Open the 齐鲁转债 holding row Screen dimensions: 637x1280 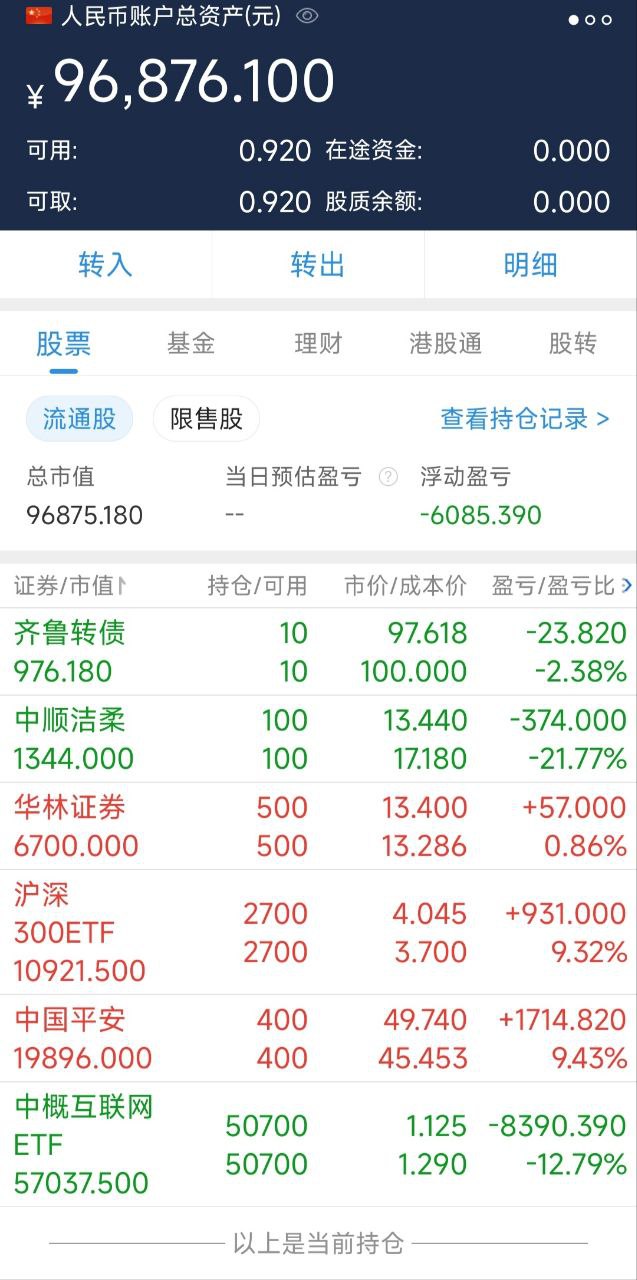point(318,652)
